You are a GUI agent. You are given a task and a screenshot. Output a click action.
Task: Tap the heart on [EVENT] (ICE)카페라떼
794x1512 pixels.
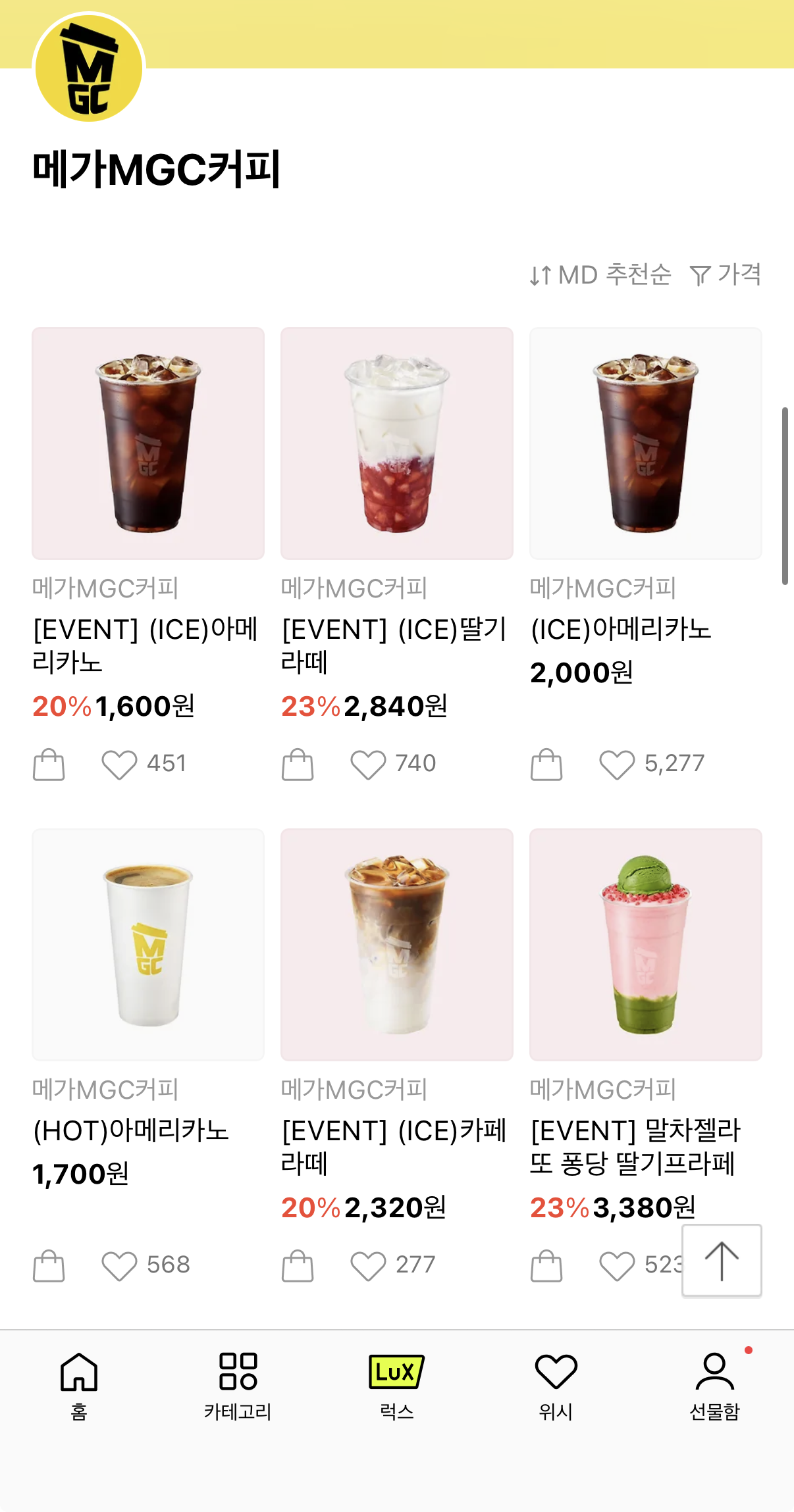[368, 1266]
